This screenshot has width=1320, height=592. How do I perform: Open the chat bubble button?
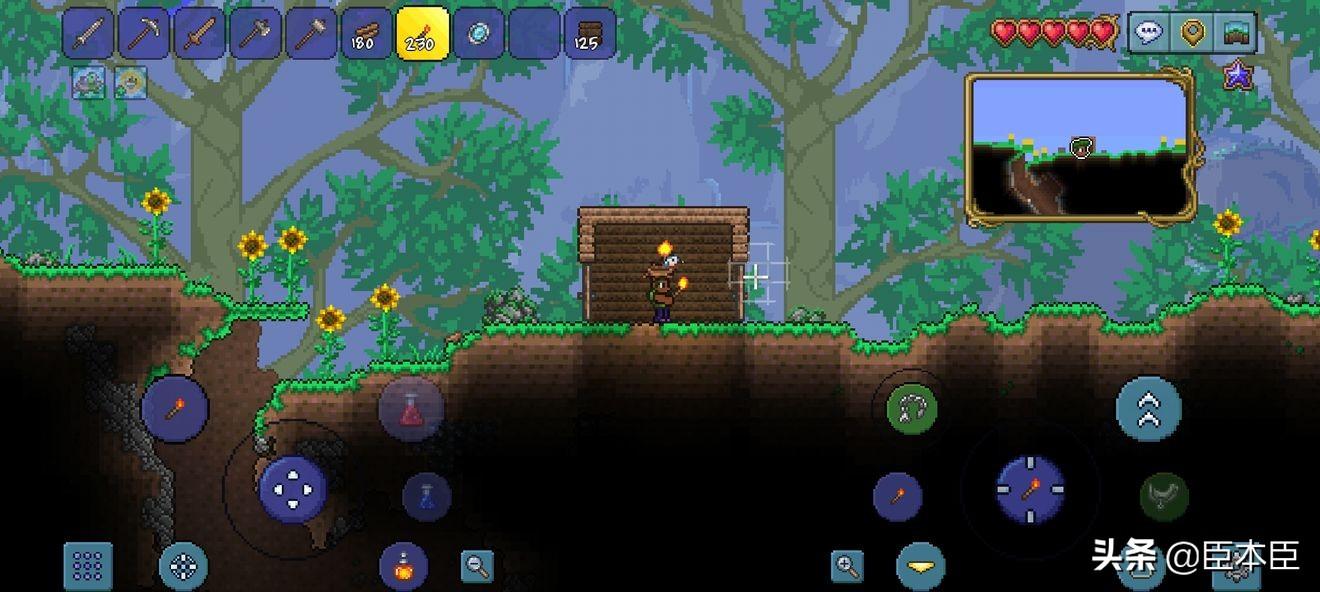1149,32
